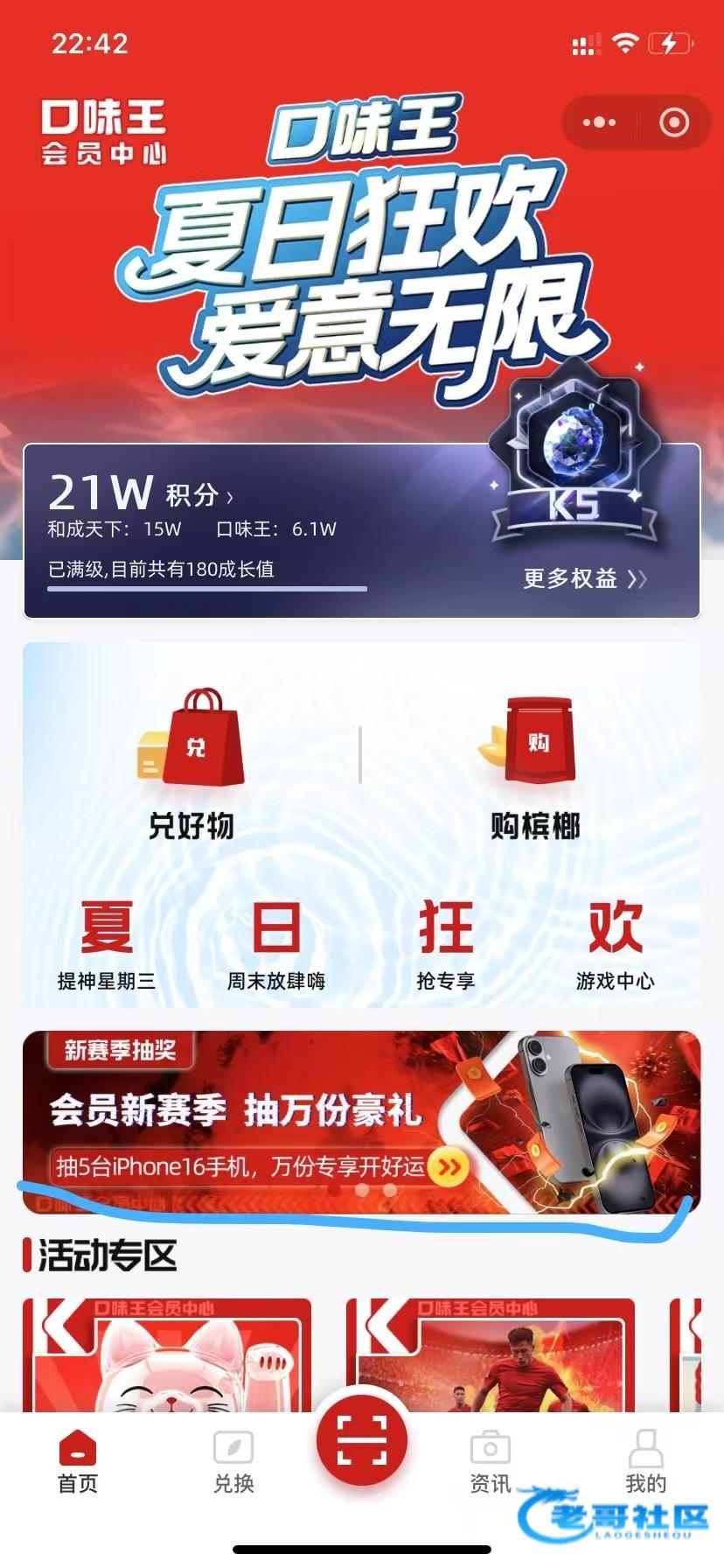
Task: Open the 21W 积分 points details
Action: tap(140, 494)
